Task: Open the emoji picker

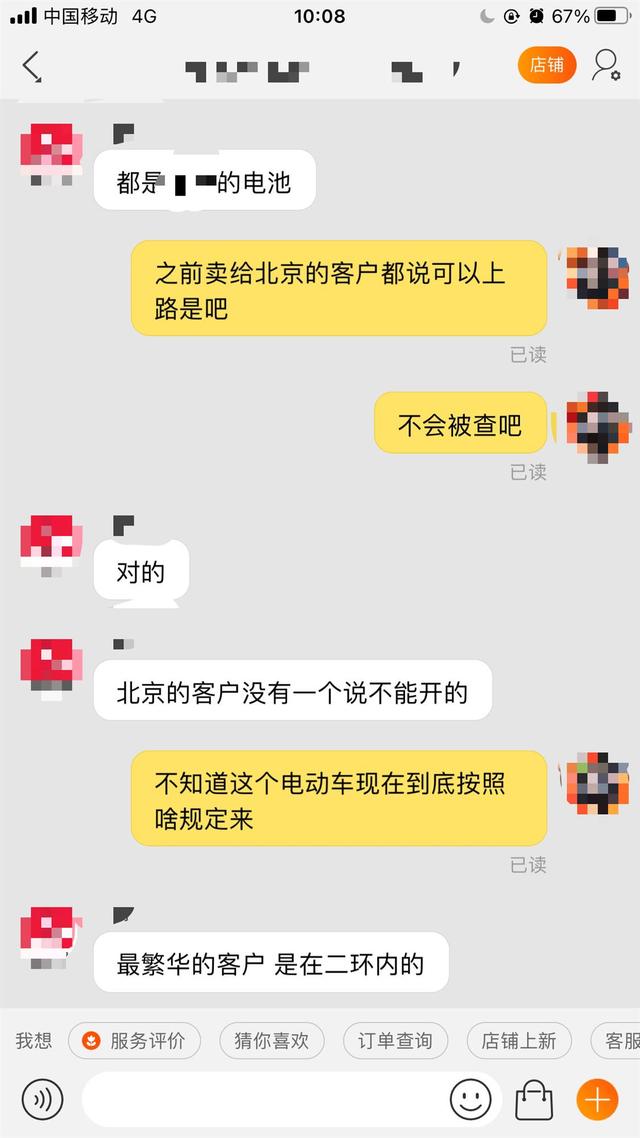Action: tap(470, 1100)
